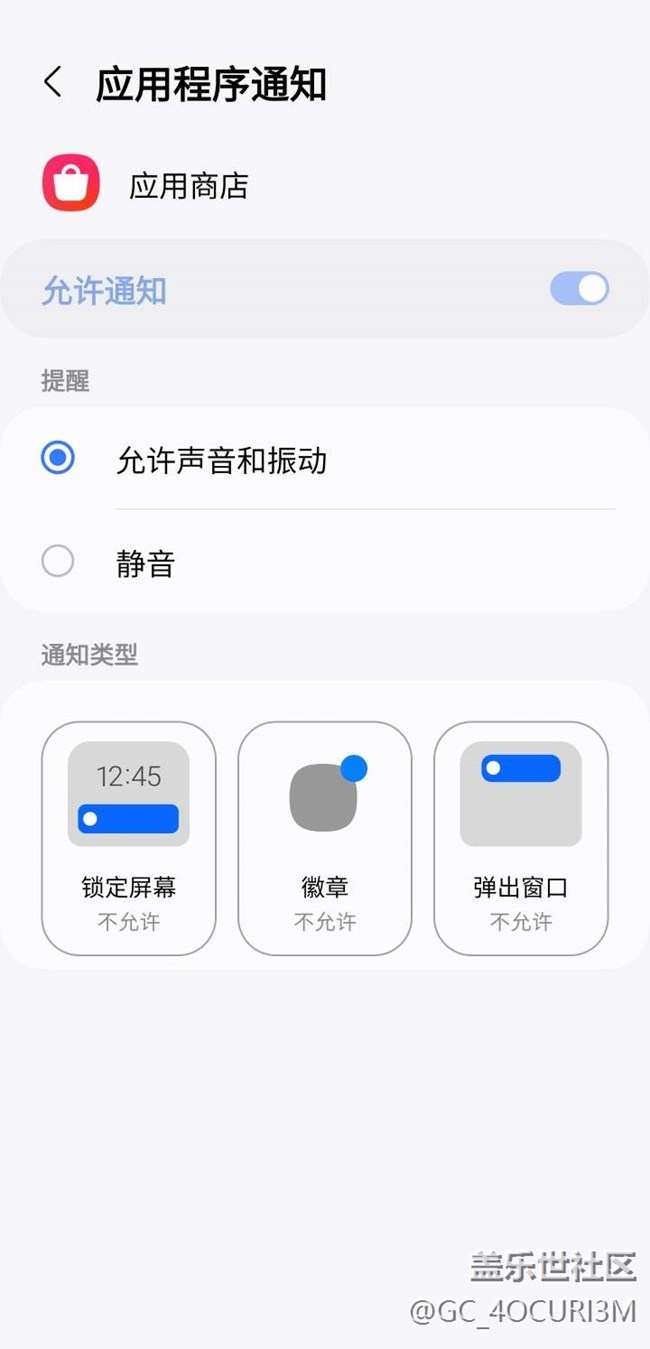650x1349 pixels.
Task: Toggle the 允许通知 switch
Action: 579,290
